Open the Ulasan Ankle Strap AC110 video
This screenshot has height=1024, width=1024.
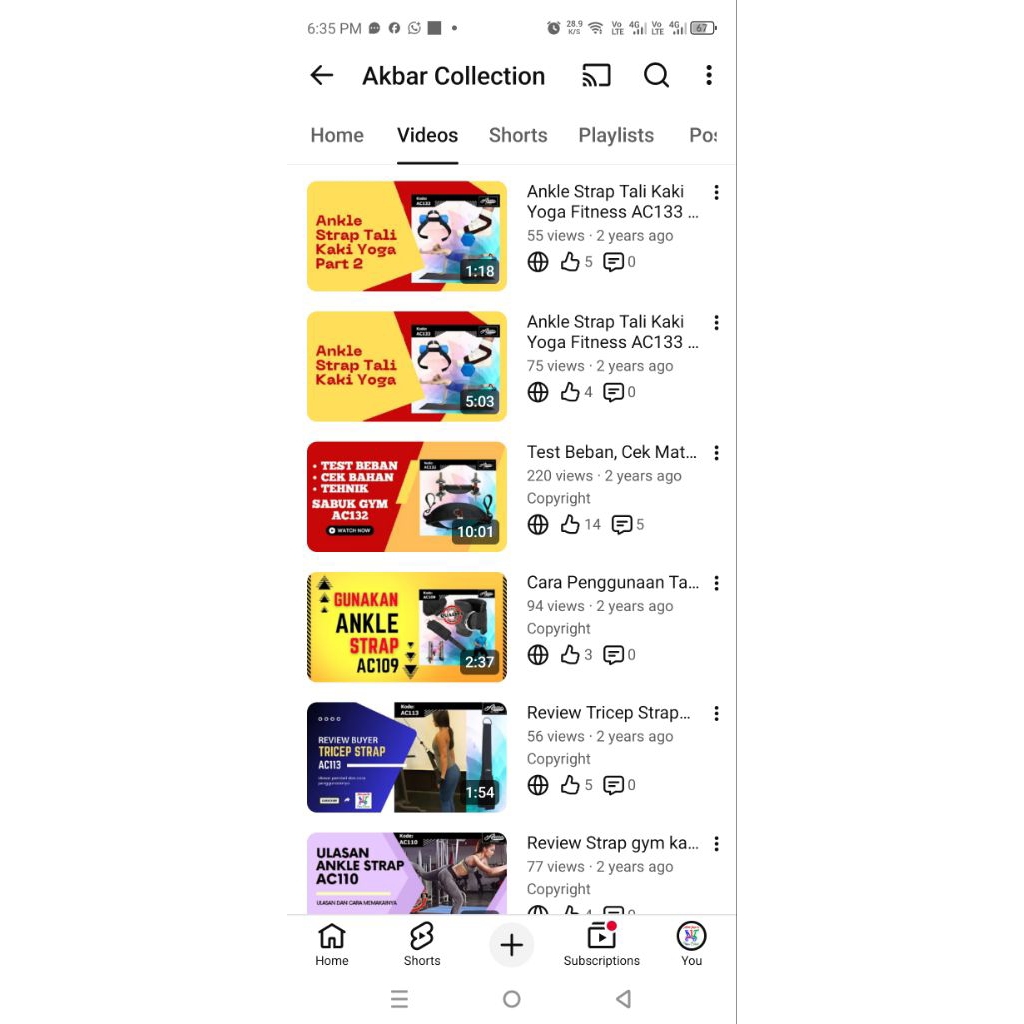406,872
